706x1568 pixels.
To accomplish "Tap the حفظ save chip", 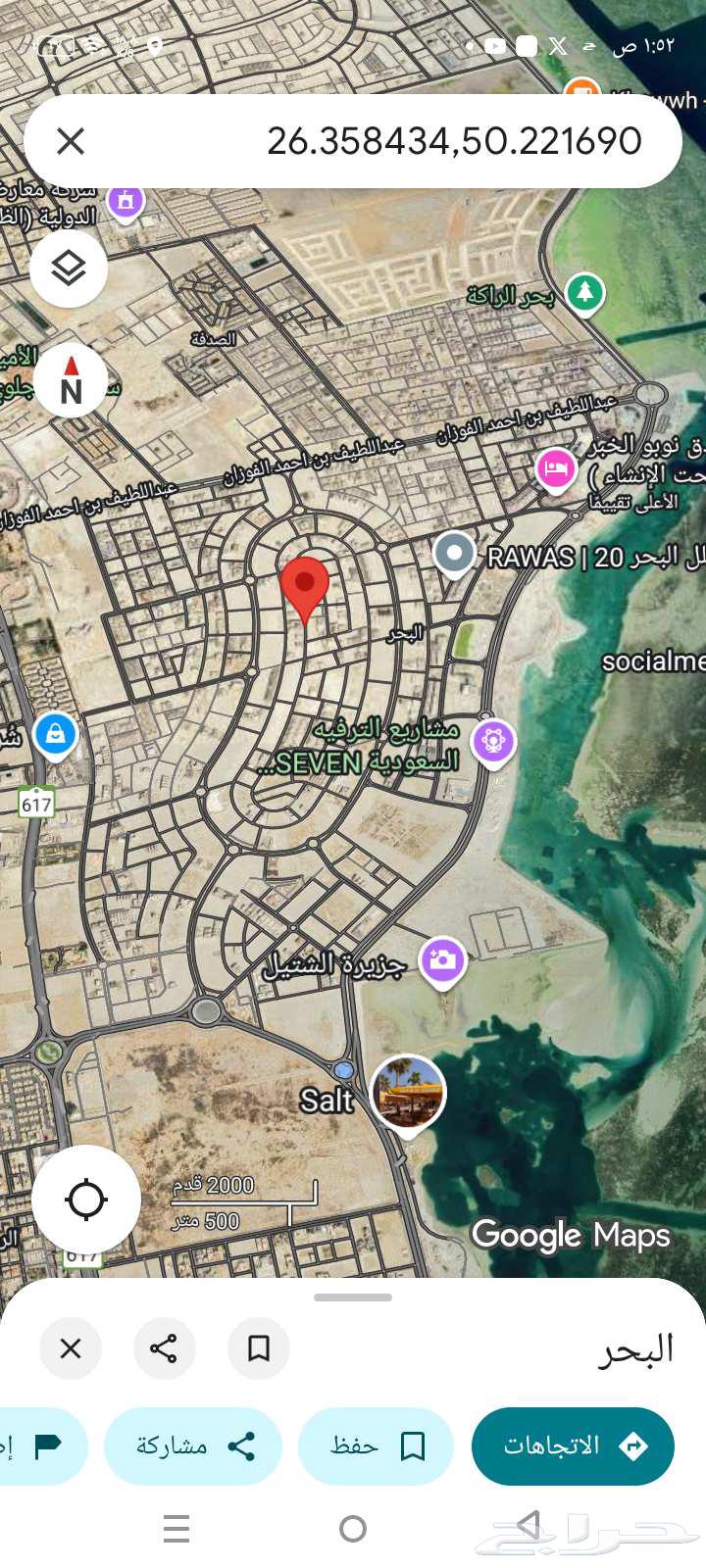I will [x=377, y=1446].
